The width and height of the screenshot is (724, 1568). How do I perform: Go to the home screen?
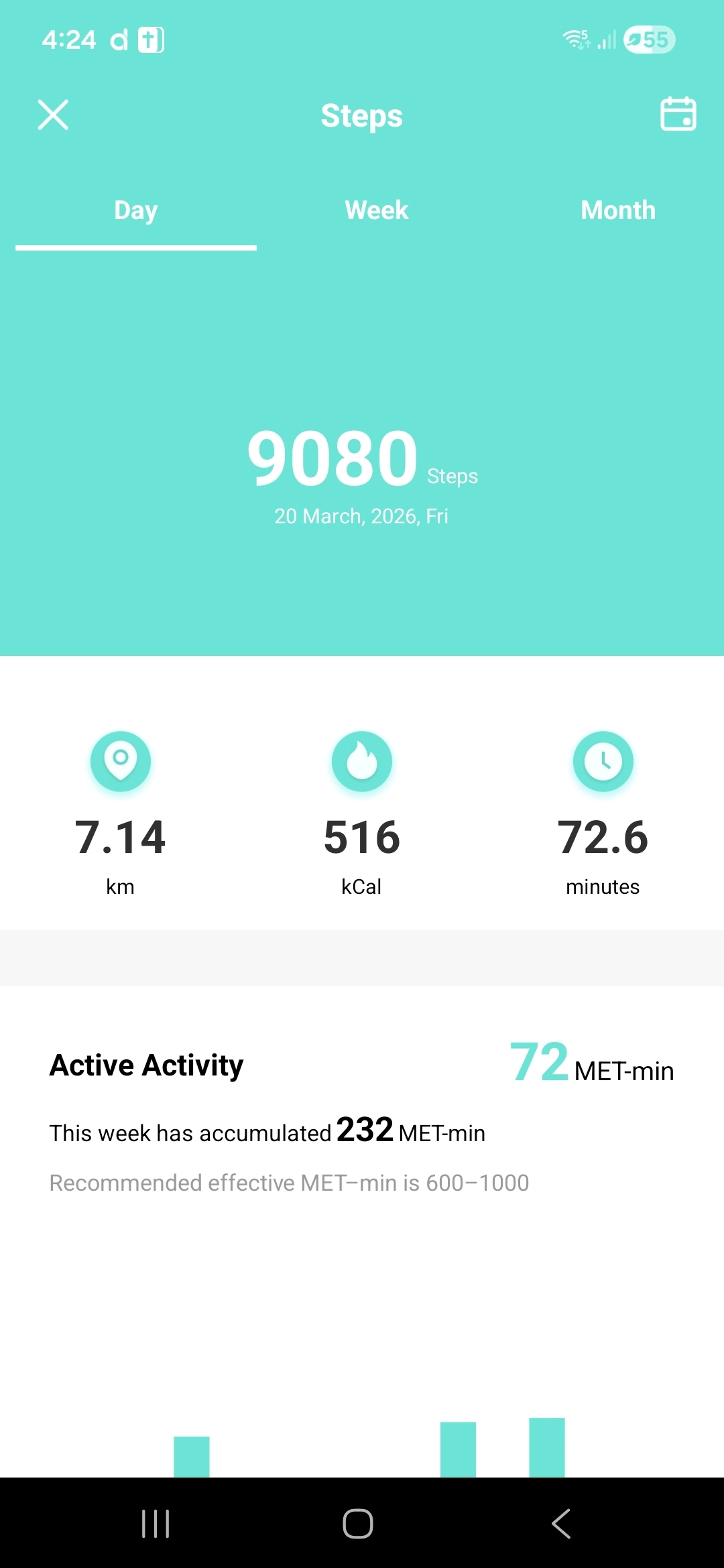coord(358,1524)
